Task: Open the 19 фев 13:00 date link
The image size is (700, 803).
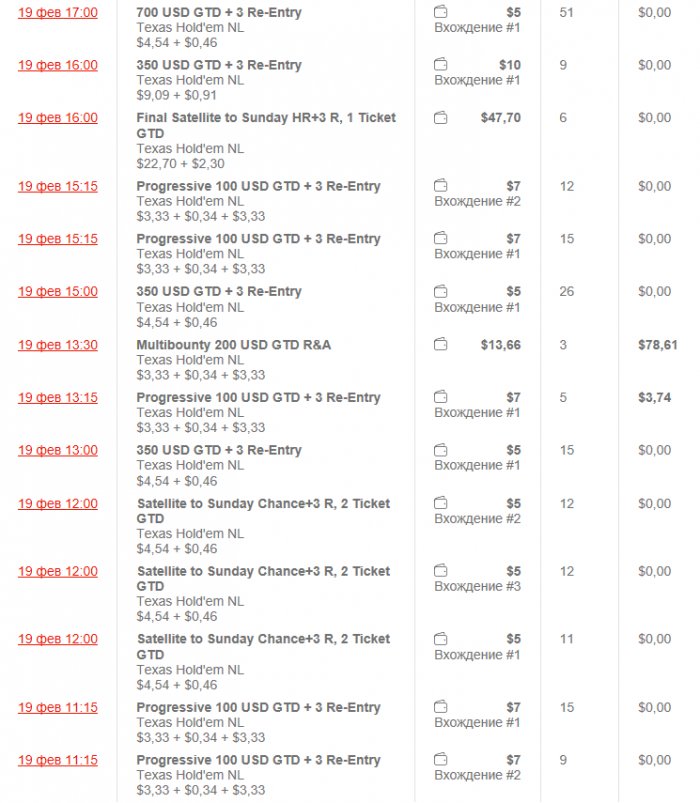Action: [58, 451]
